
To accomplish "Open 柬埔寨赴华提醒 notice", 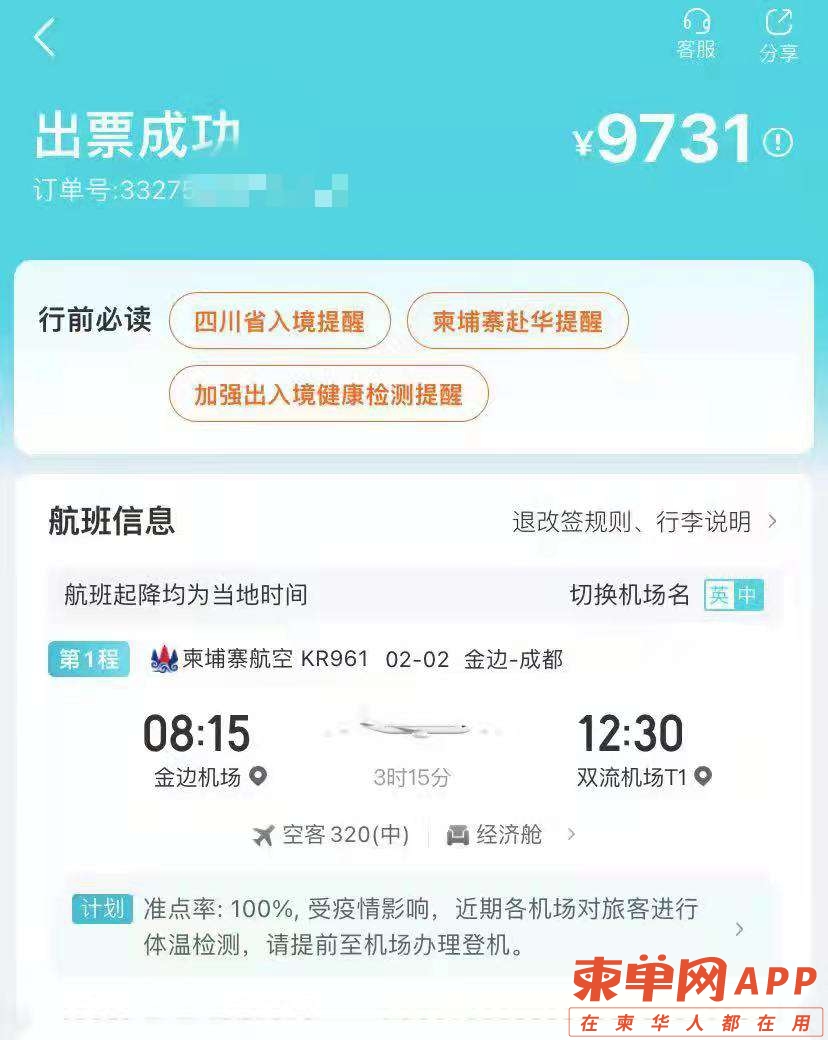I will tap(517, 321).
